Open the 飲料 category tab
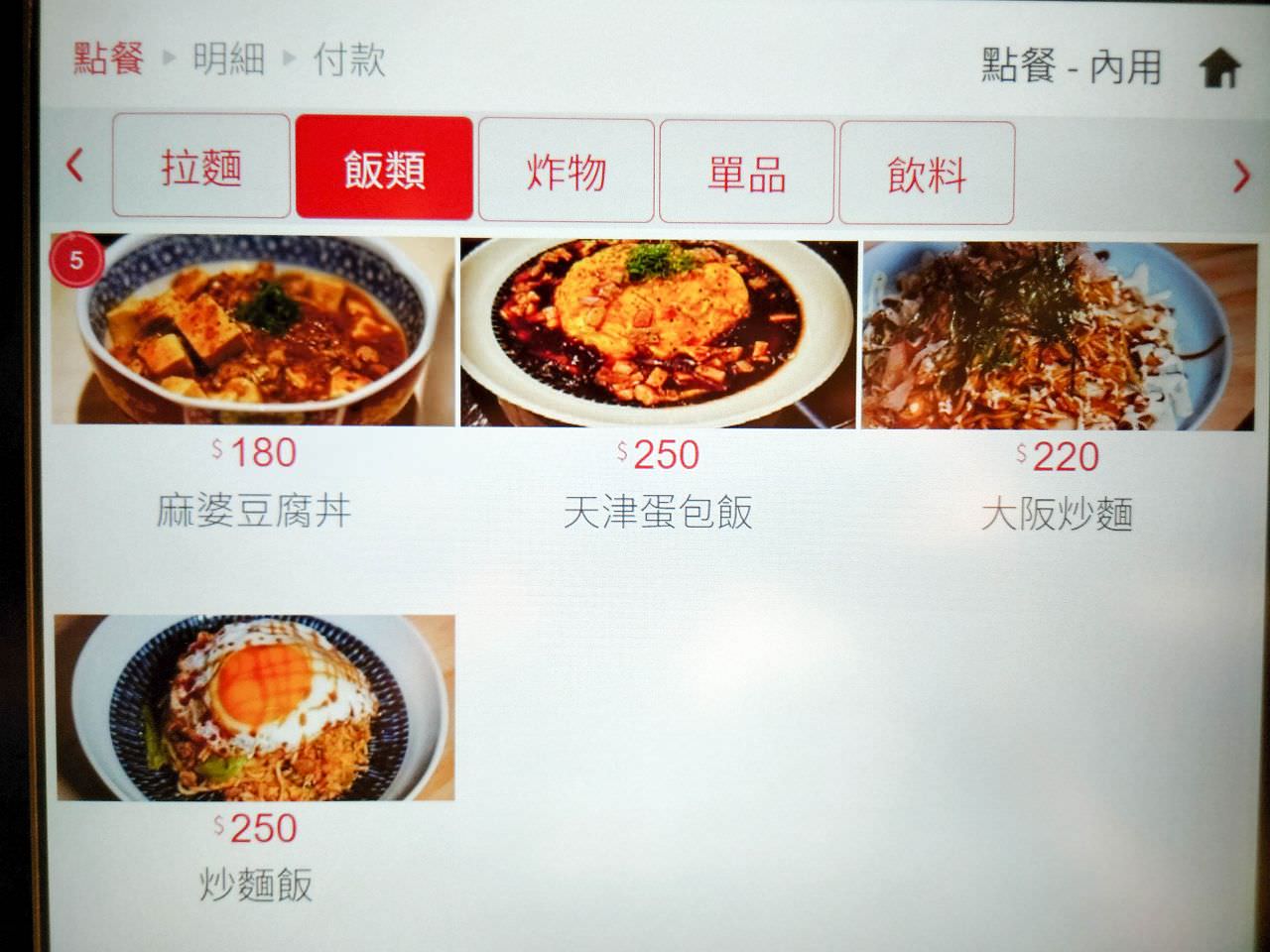The width and height of the screenshot is (1270, 952). coord(926,175)
